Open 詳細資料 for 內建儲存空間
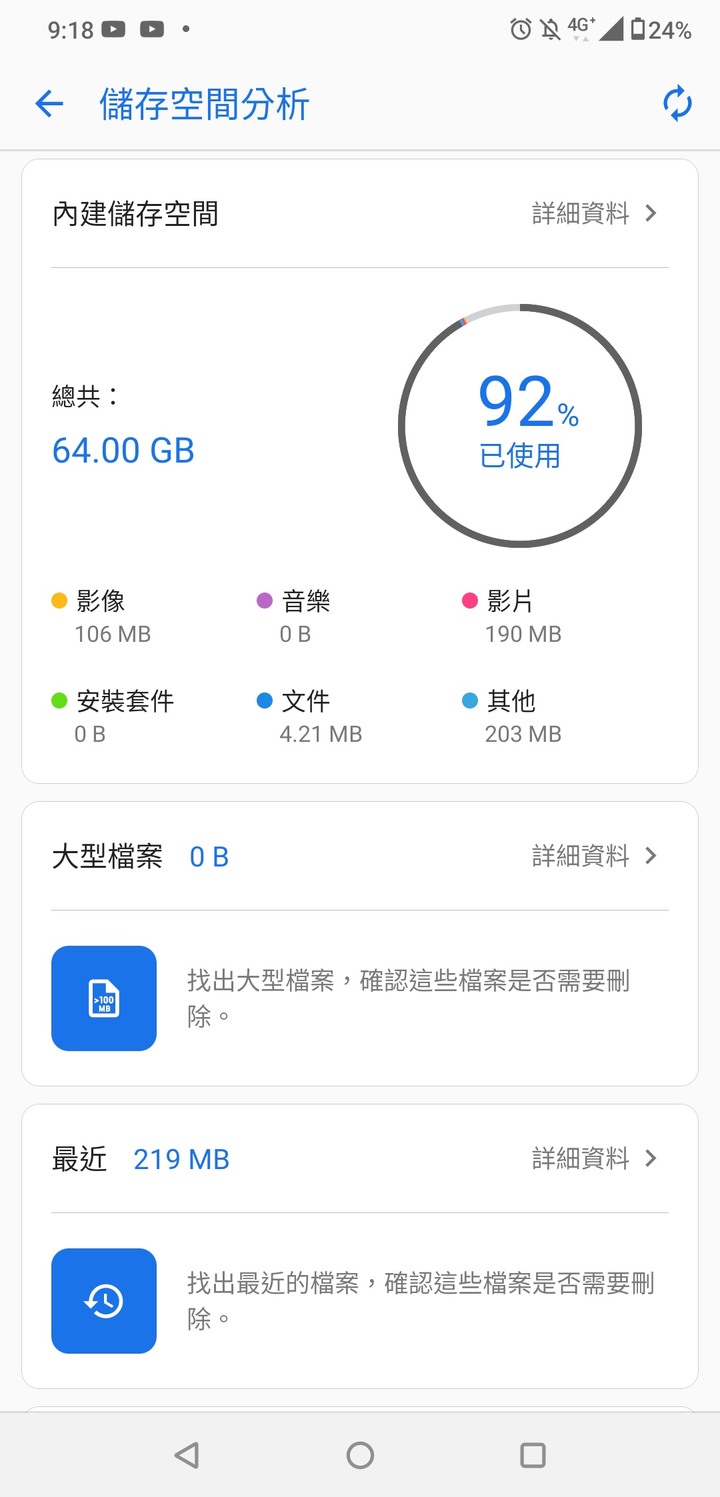This screenshot has width=720, height=1497. (595, 213)
